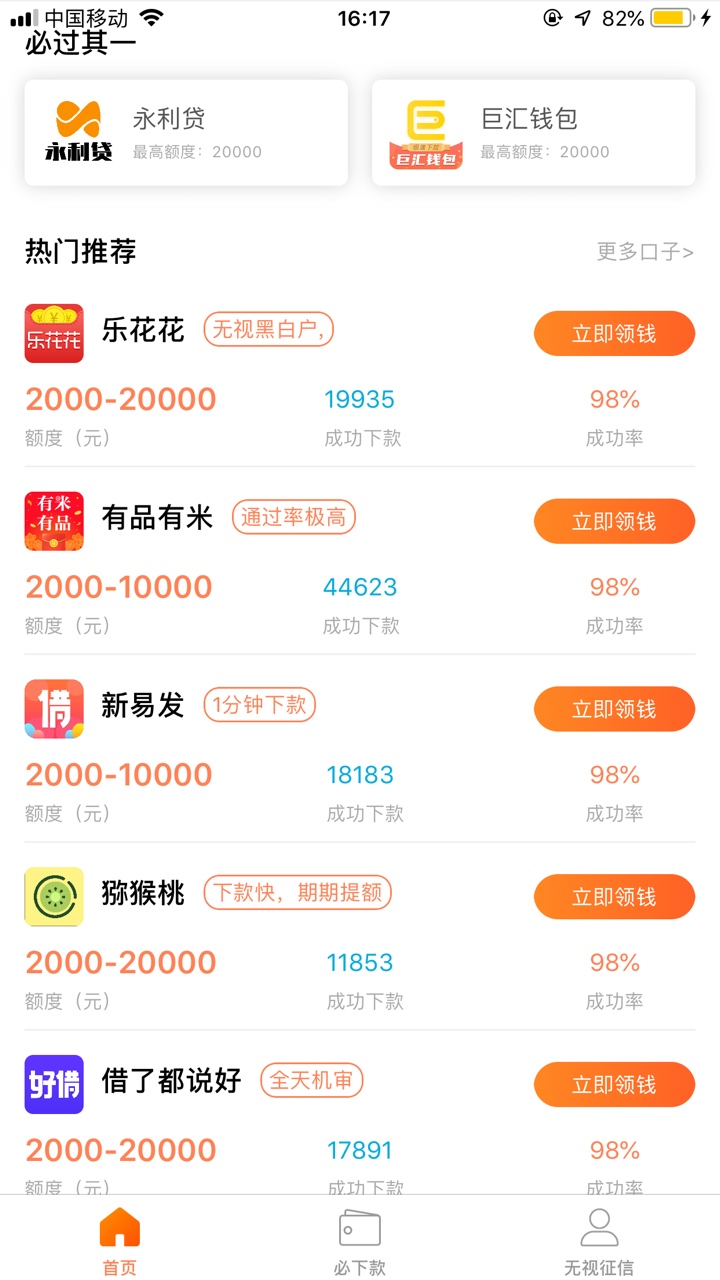
Task: Switch to the 无视征信 tab
Action: tap(599, 1241)
